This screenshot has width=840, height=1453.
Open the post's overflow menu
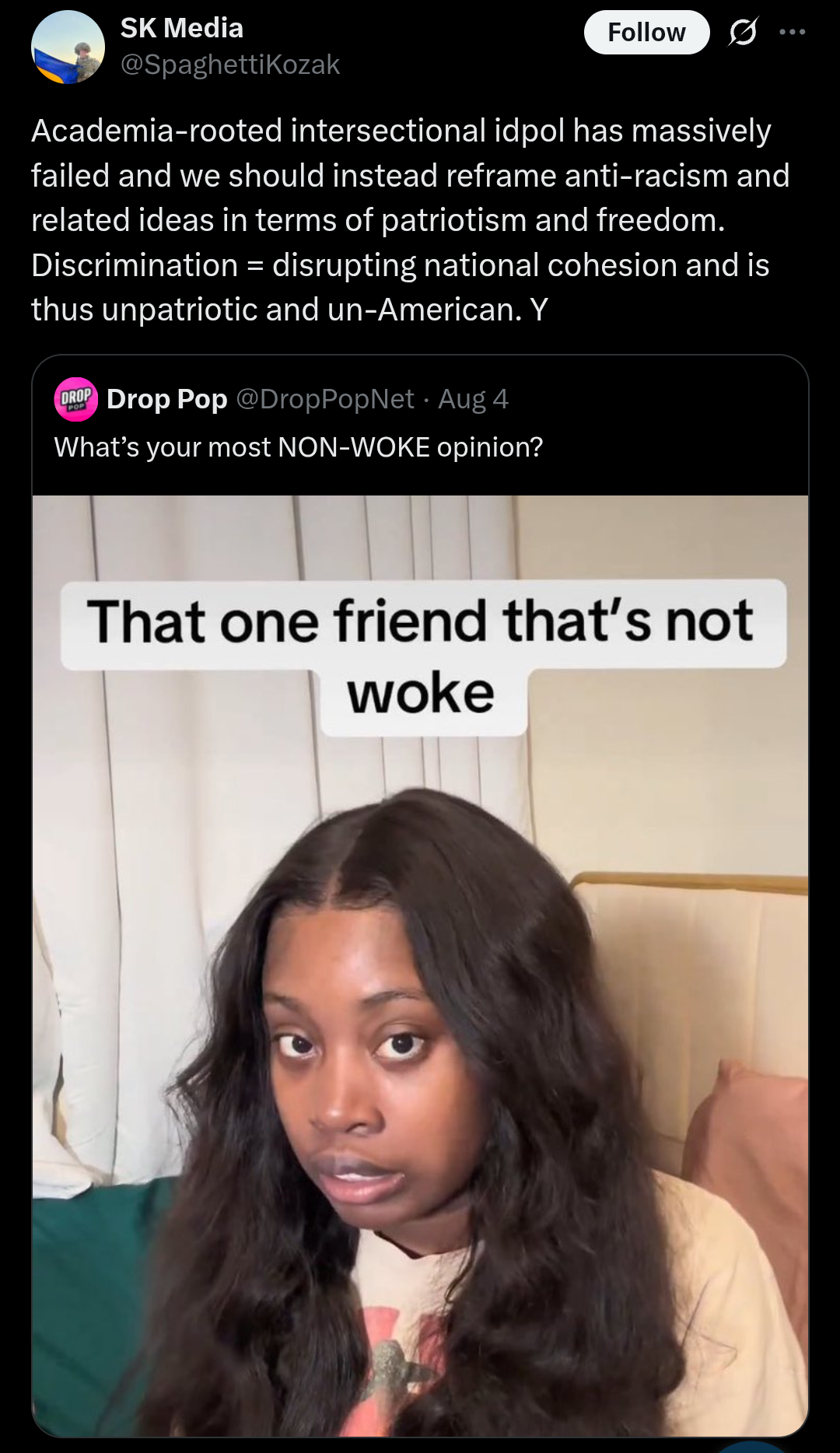click(793, 32)
